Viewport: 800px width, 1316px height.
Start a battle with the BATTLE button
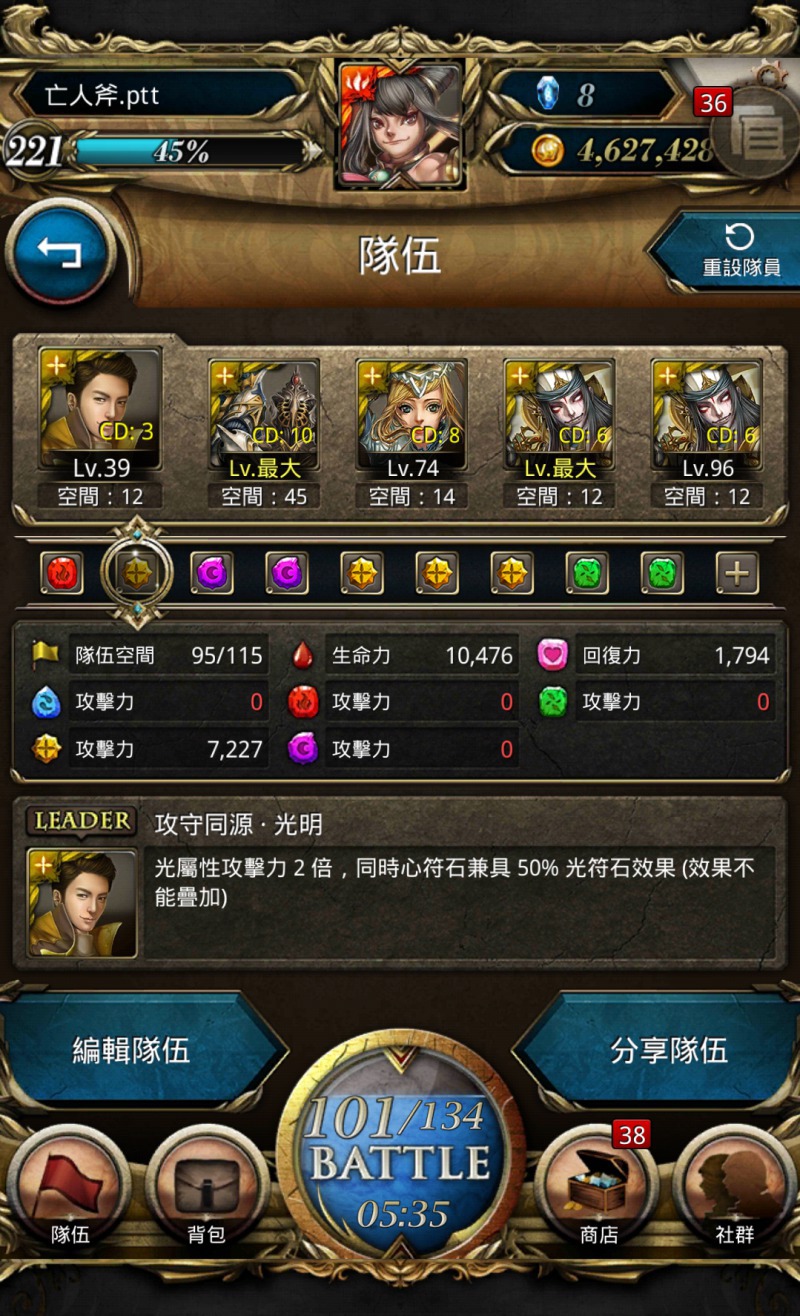402,1161
